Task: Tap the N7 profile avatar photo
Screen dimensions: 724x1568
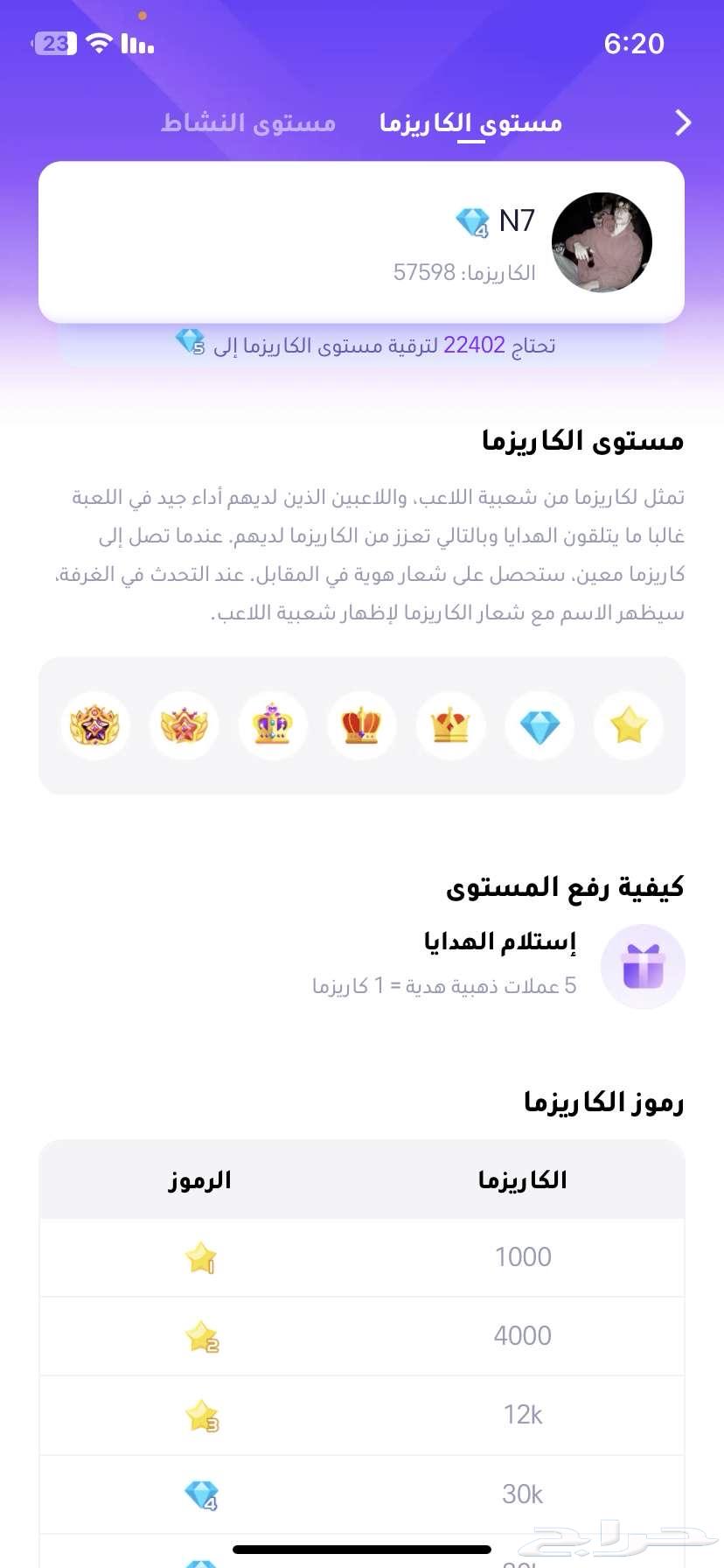Action: [x=602, y=242]
